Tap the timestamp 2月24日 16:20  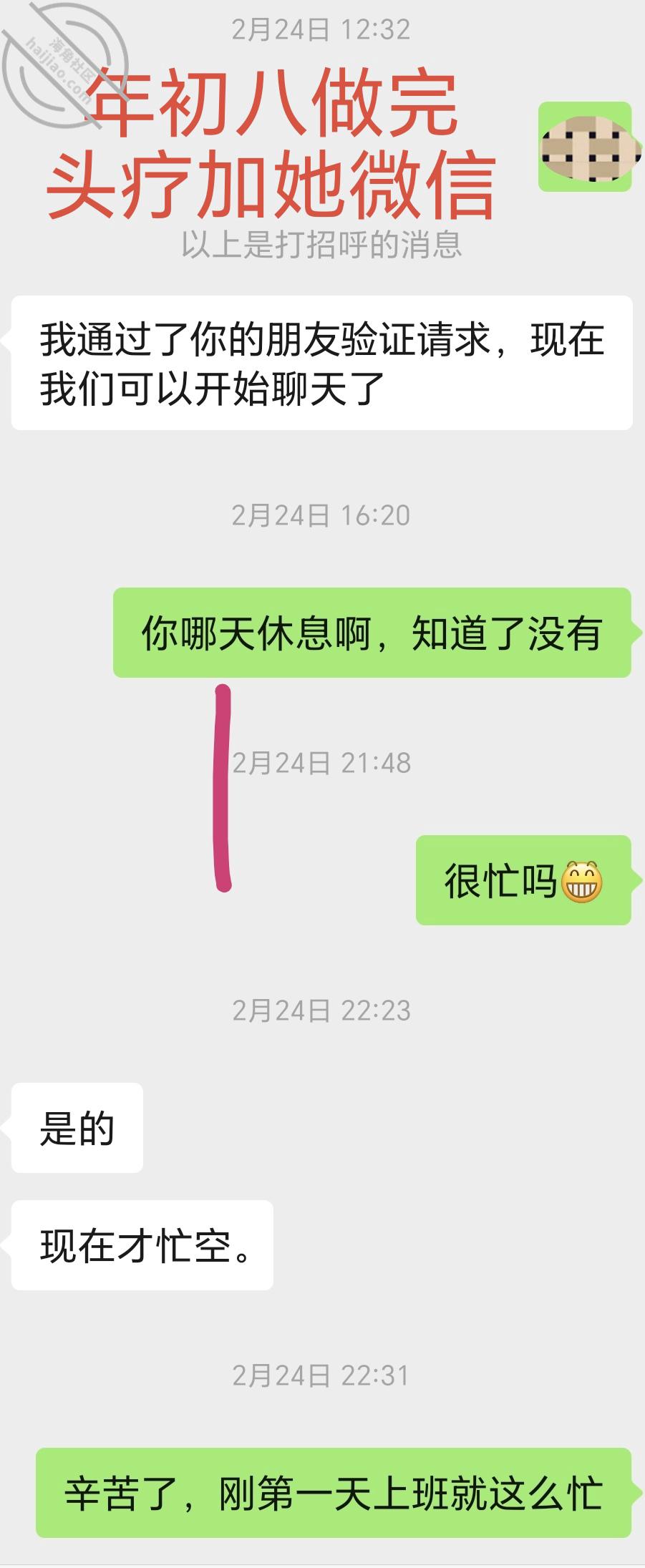[321, 514]
